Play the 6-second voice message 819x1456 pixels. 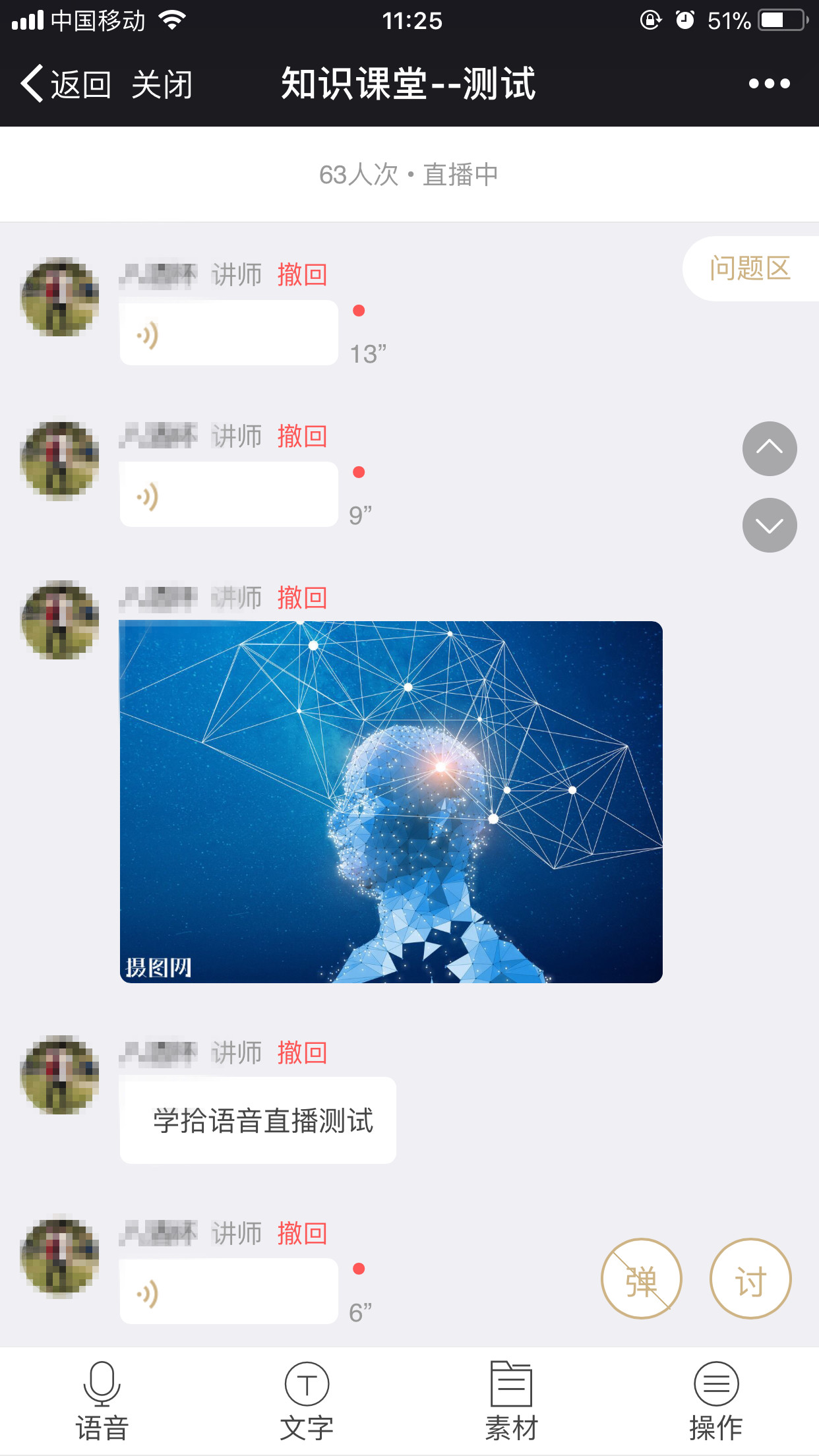pos(229,1291)
